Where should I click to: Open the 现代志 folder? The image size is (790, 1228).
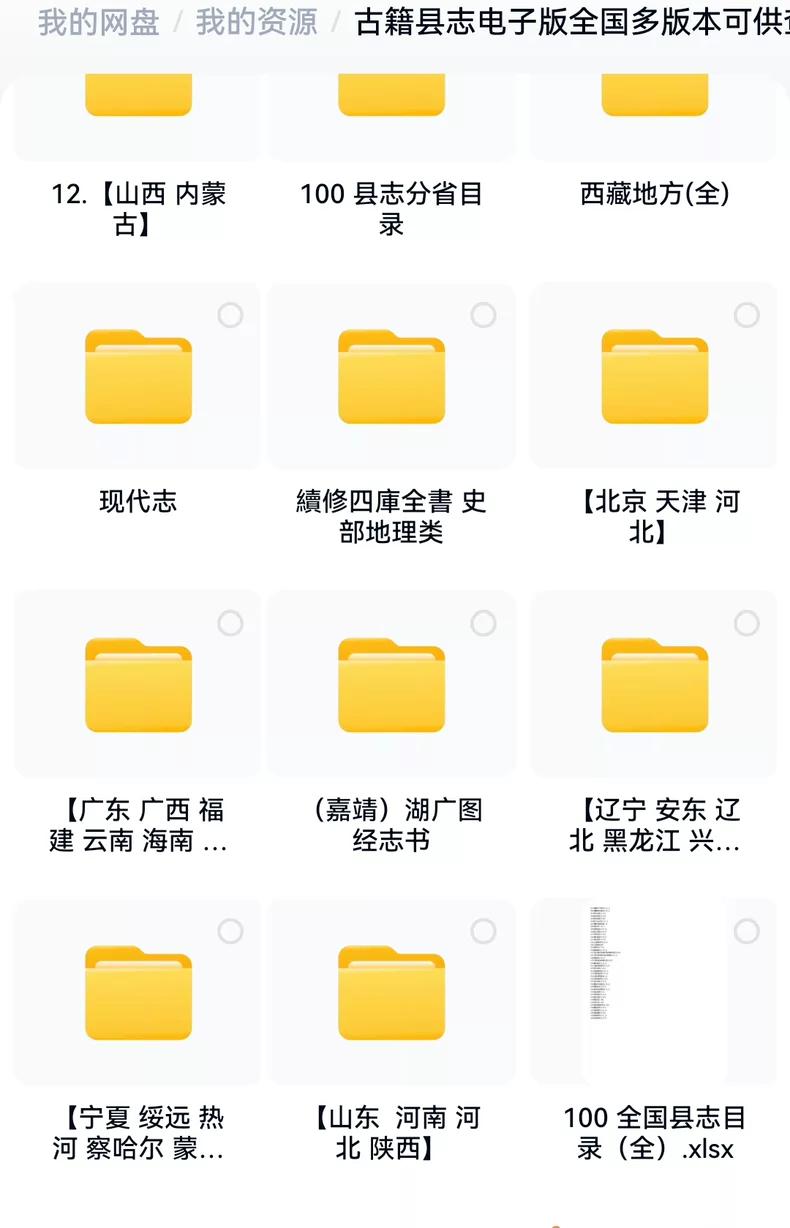[x=138, y=377]
